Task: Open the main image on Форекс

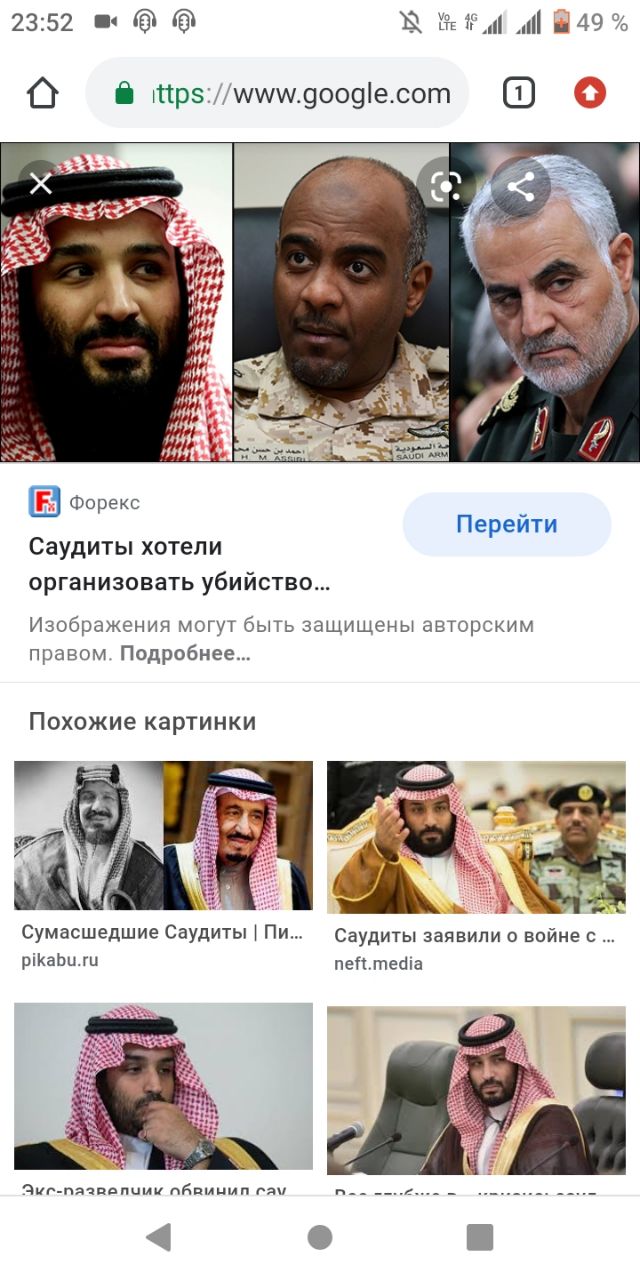Action: click(x=320, y=302)
